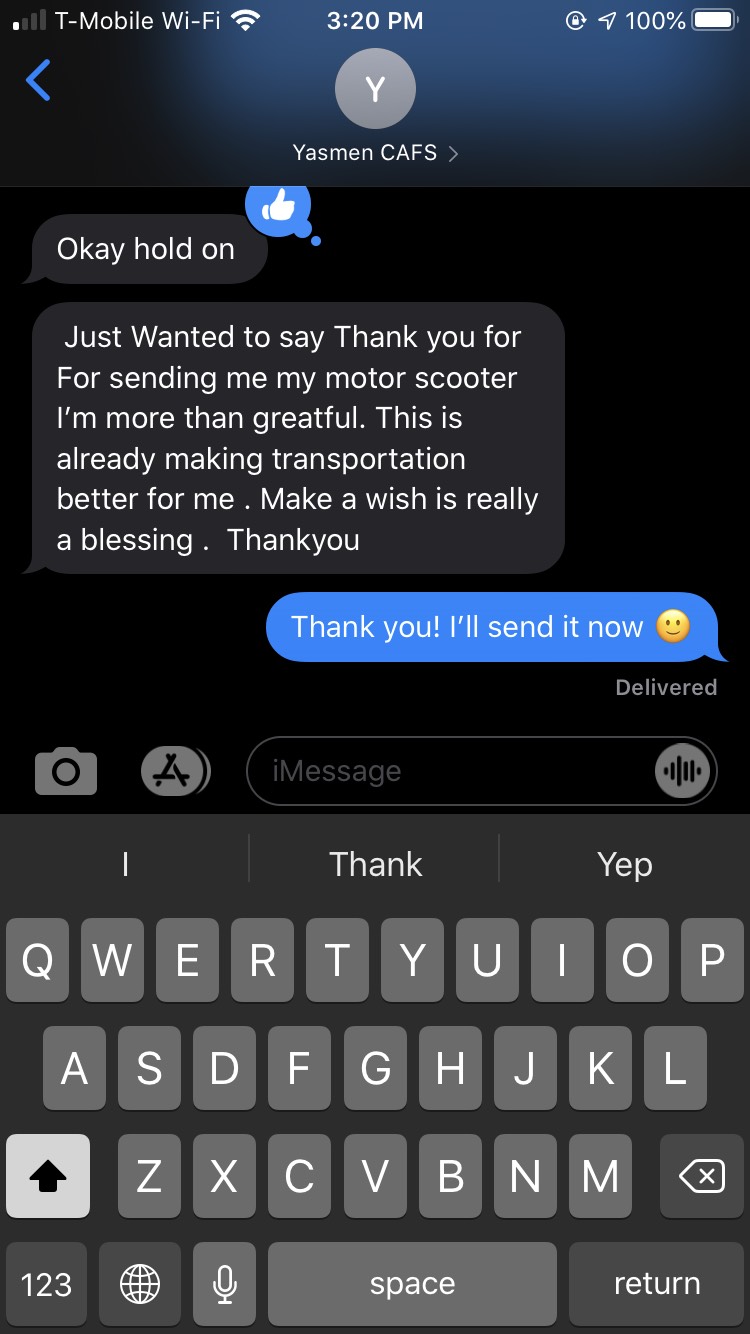Screen dimensions: 750x1334
Task: Open the camera to attach a photo
Action: pyautogui.click(x=66, y=771)
